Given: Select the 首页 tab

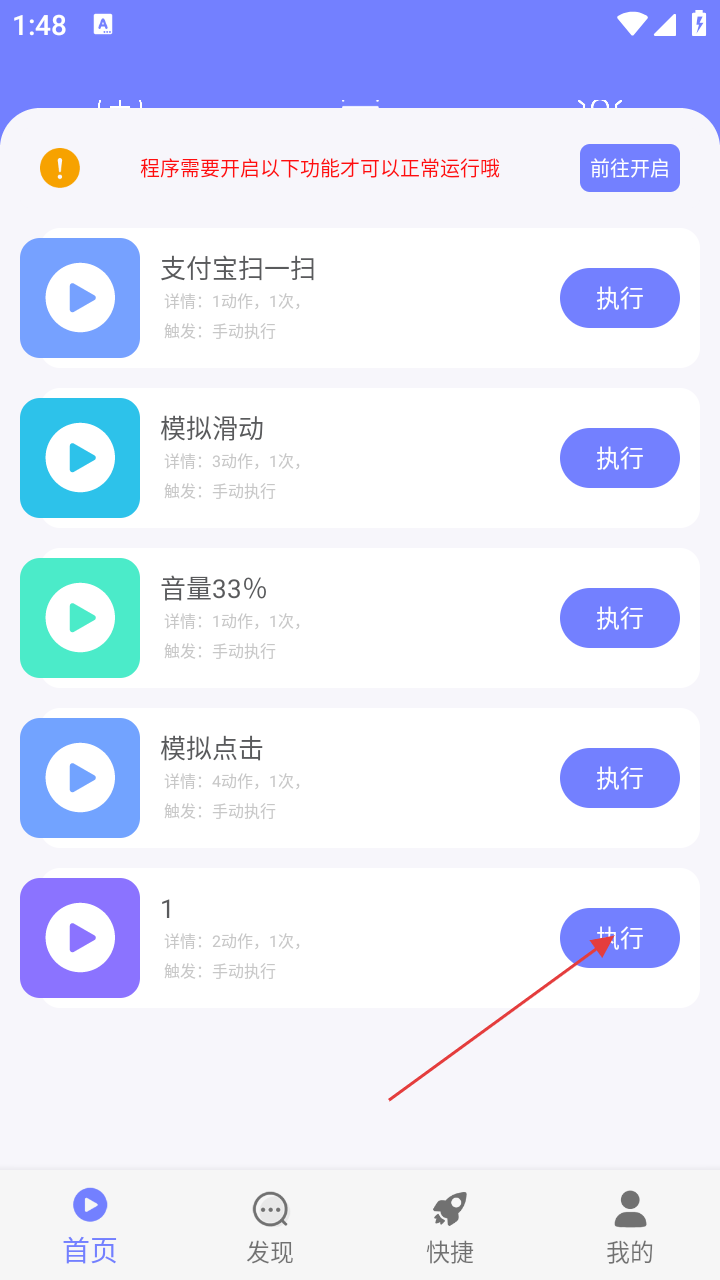Looking at the screenshot, I should [x=90, y=1227].
